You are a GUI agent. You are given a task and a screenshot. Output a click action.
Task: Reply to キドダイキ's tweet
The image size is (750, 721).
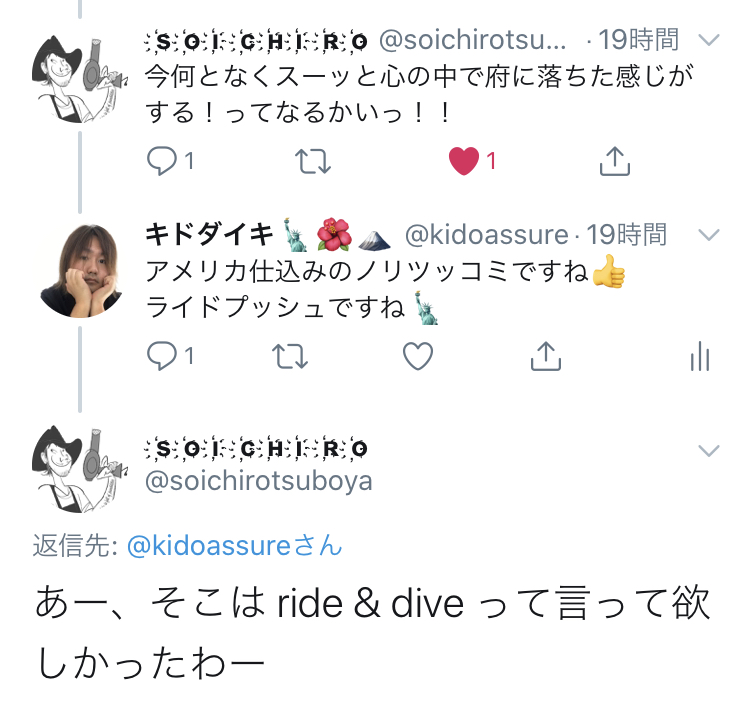click(x=162, y=356)
